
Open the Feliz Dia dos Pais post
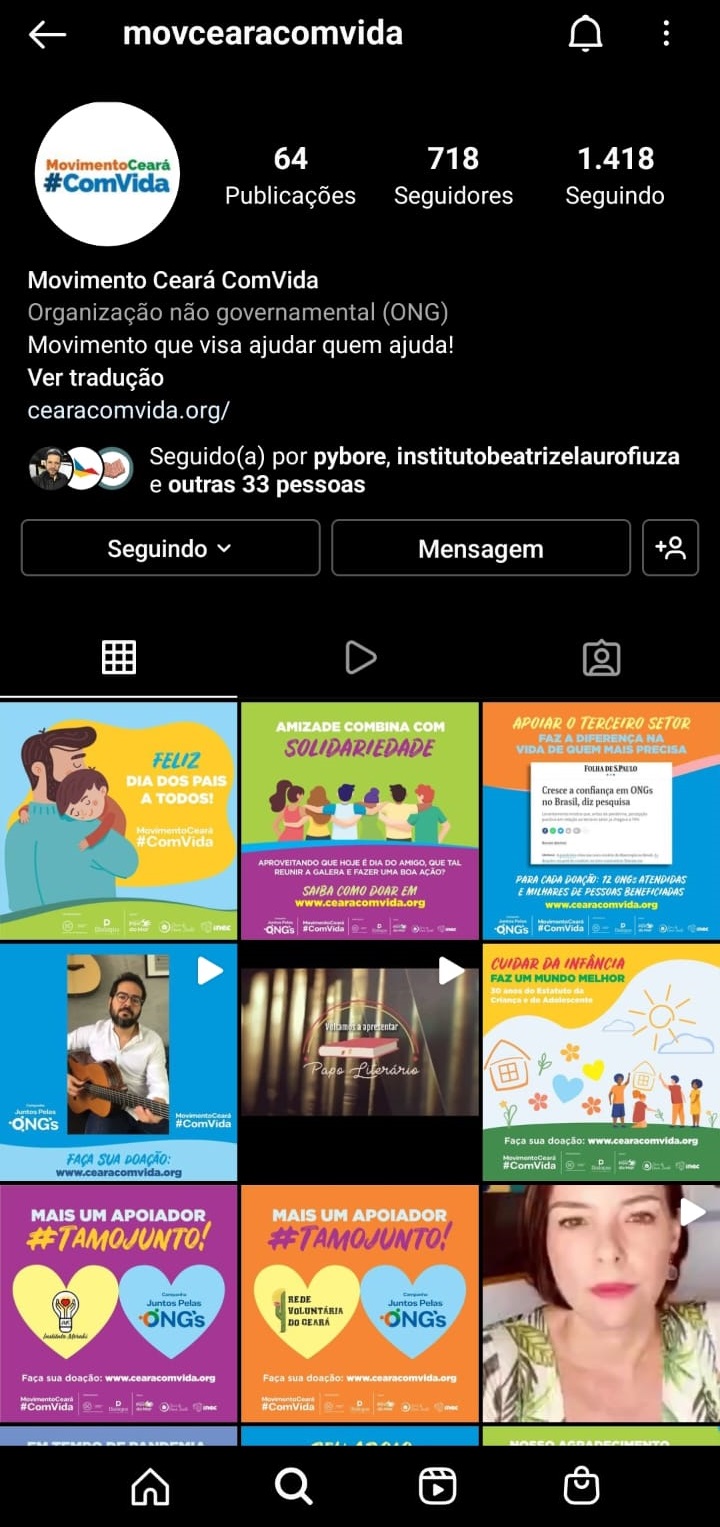coord(119,821)
